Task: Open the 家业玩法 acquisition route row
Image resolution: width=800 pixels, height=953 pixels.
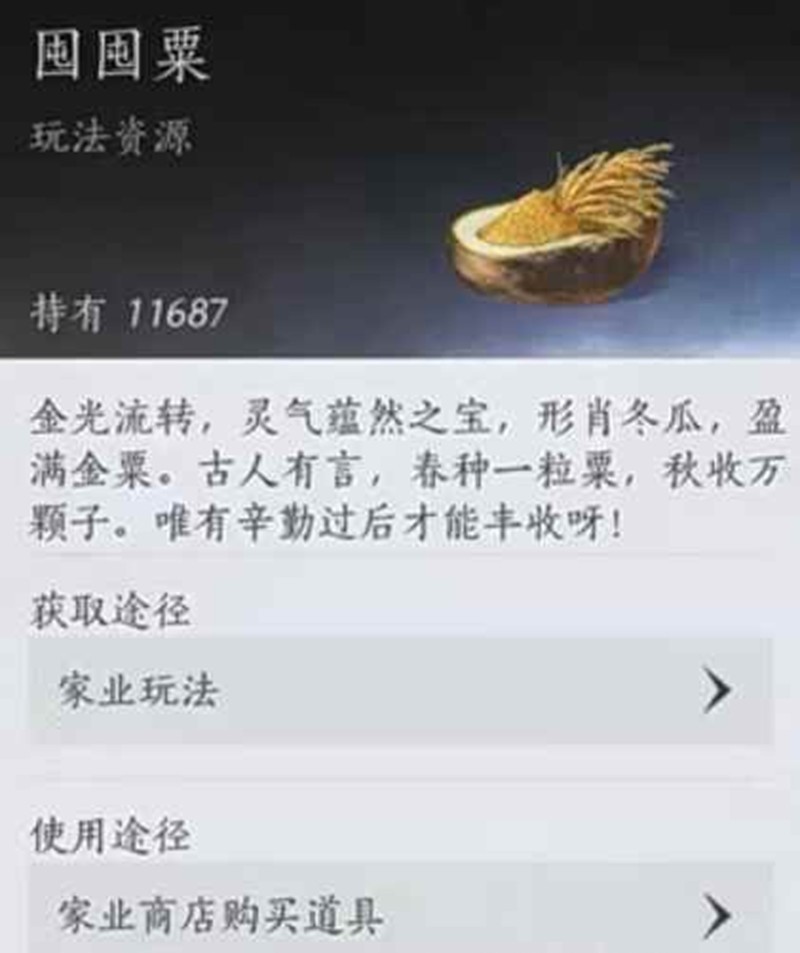Action: 400,692
